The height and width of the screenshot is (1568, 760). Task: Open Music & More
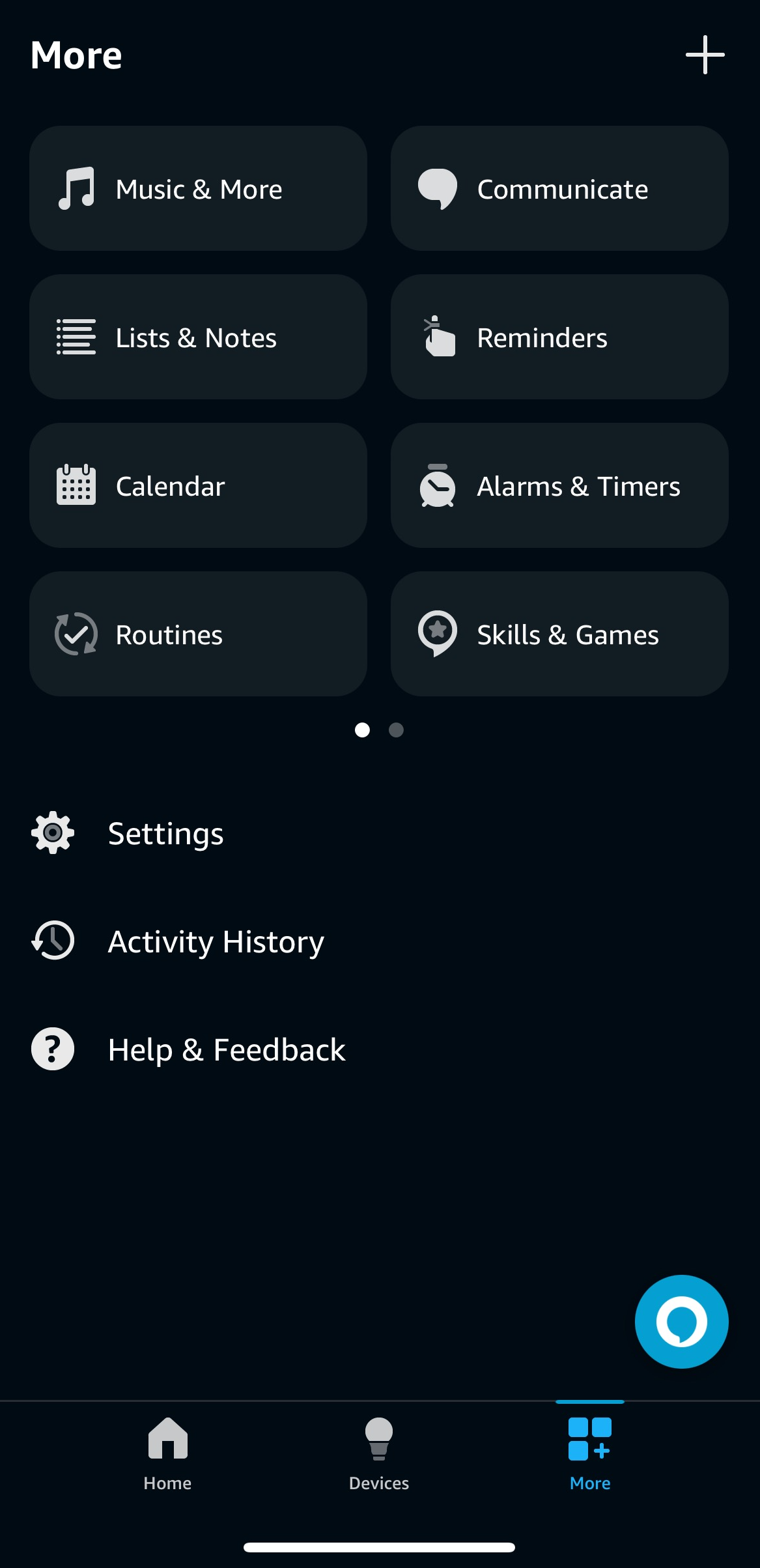click(x=198, y=188)
